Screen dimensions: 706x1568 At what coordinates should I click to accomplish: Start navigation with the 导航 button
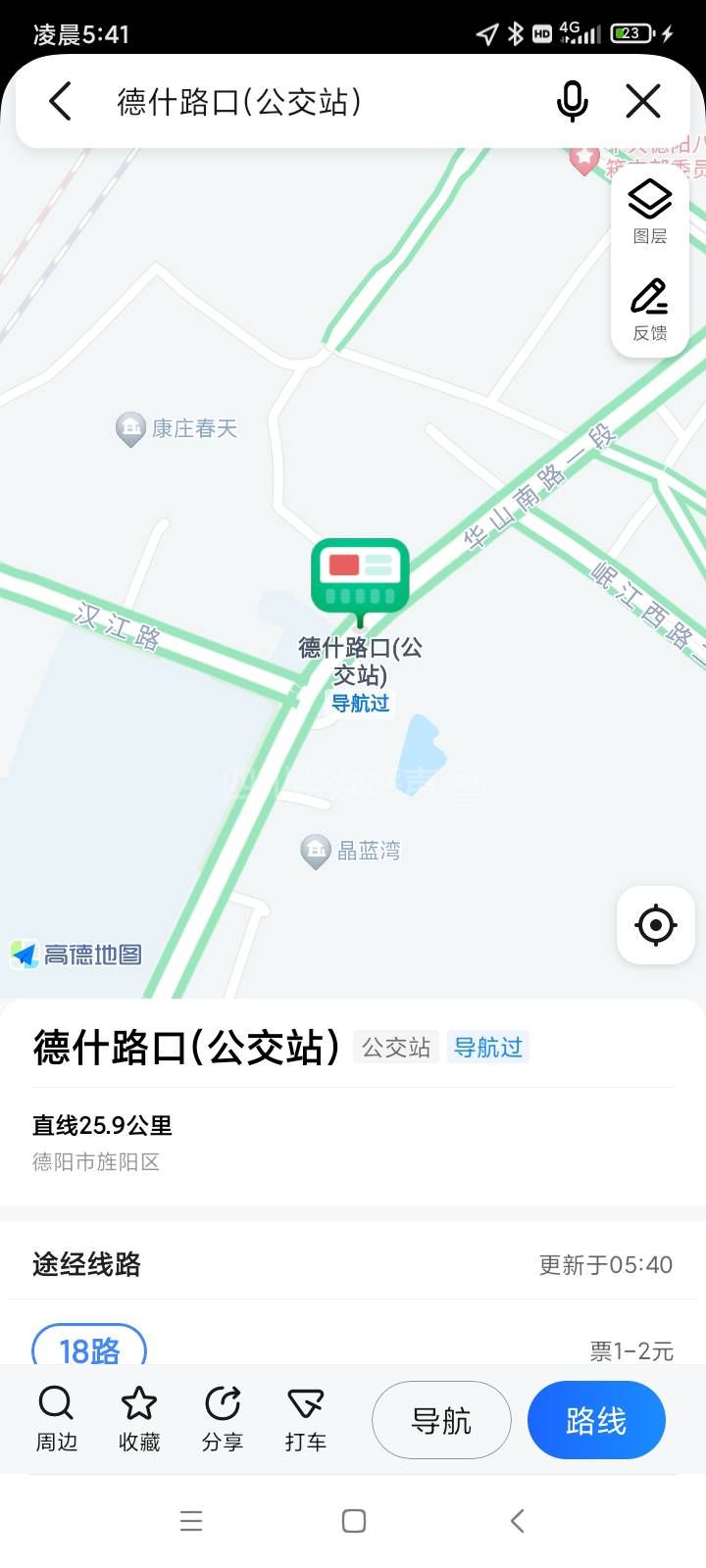(x=441, y=1420)
